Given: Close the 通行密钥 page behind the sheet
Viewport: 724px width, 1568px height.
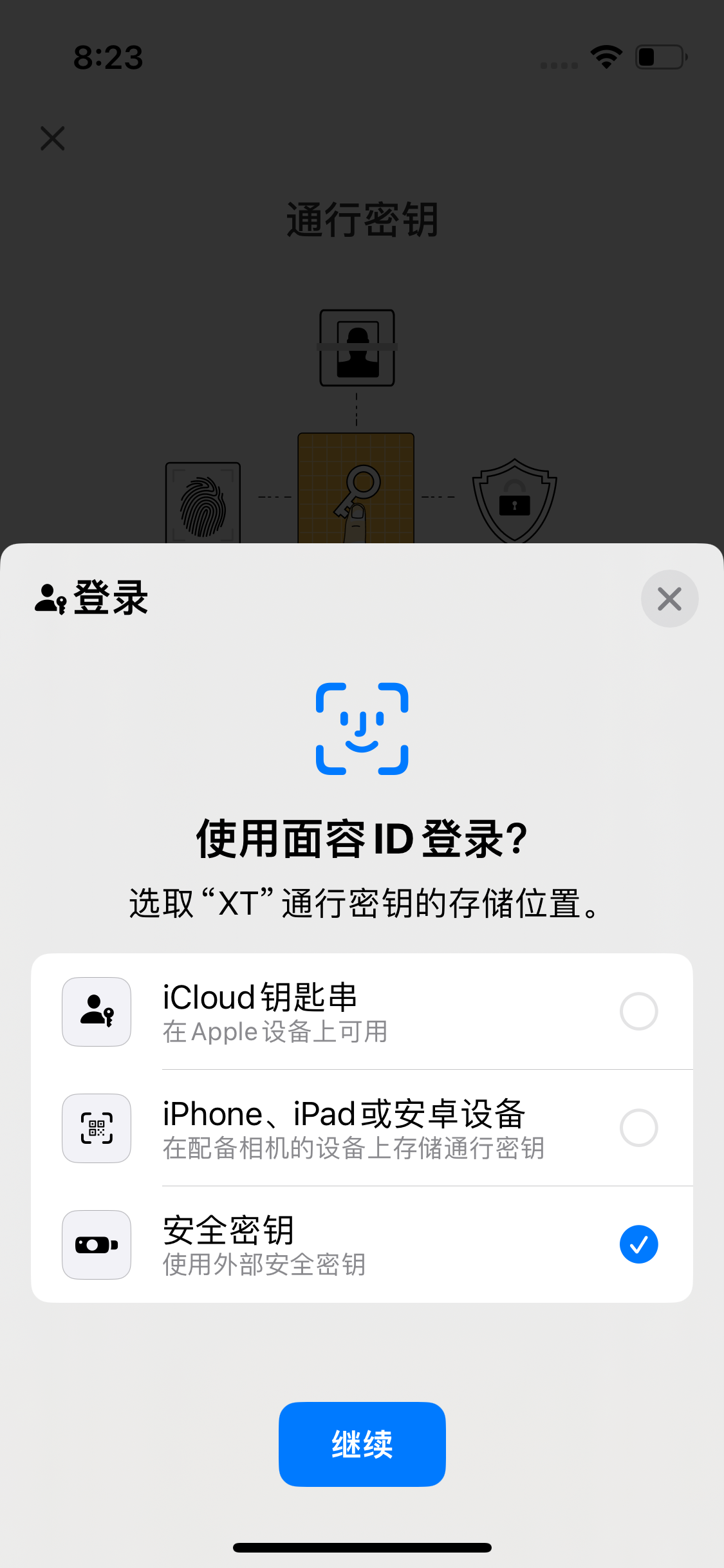Looking at the screenshot, I should [x=53, y=138].
